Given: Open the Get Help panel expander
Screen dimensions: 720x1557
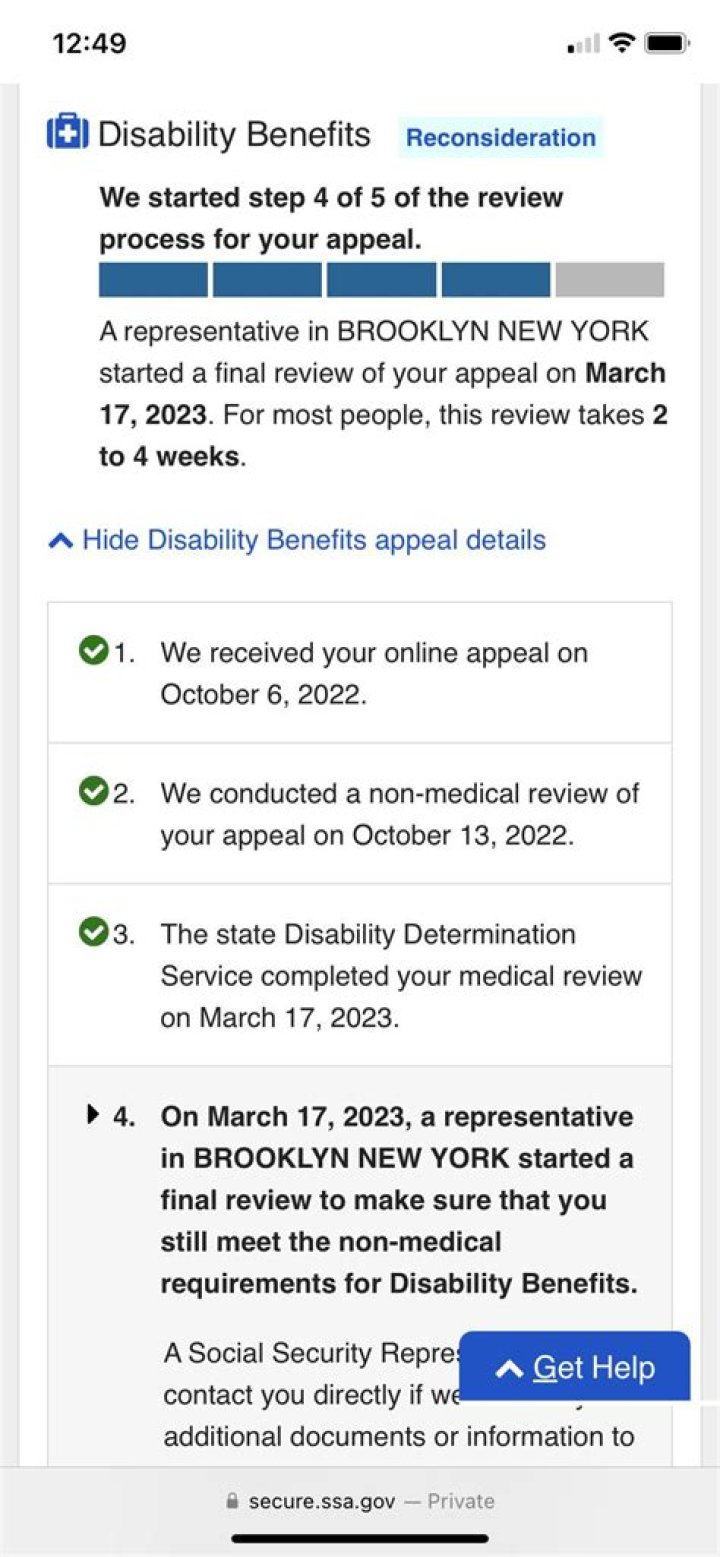Looking at the screenshot, I should coord(575,1367).
